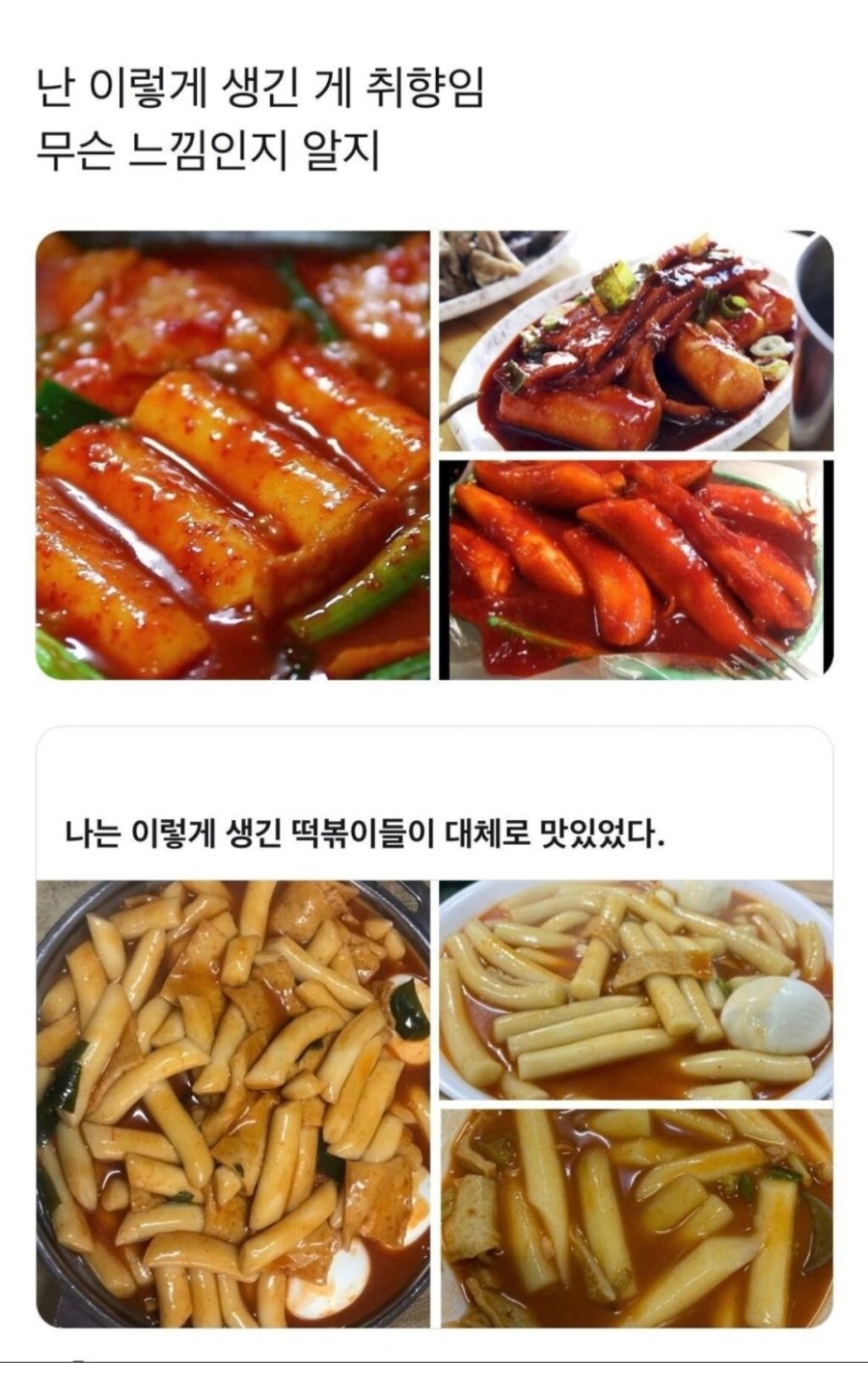Screen dimensions: 868x1390
Task: Open the quoted post starting with "나는 이렇게 생긴"
Action: (365, 831)
